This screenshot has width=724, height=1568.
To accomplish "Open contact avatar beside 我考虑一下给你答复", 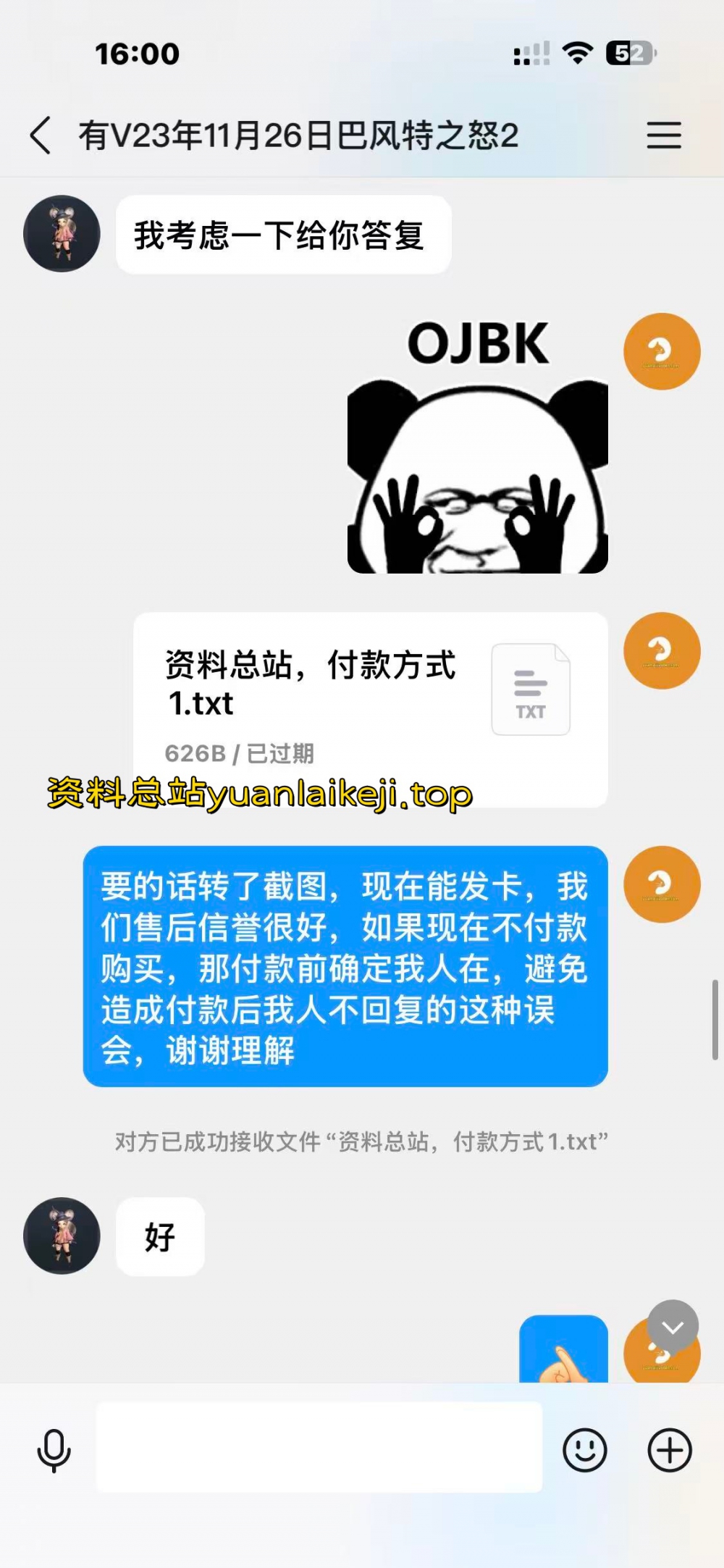I will pos(62,234).
